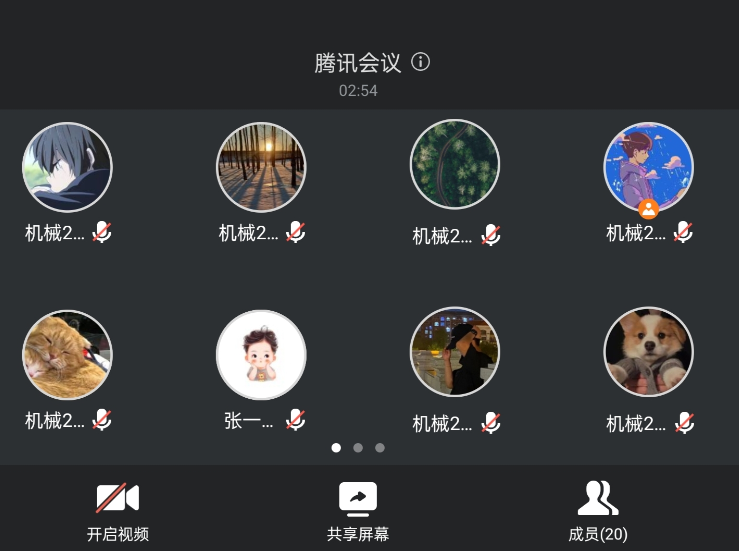Start screen sharing via 共享屏幕

click(x=358, y=510)
